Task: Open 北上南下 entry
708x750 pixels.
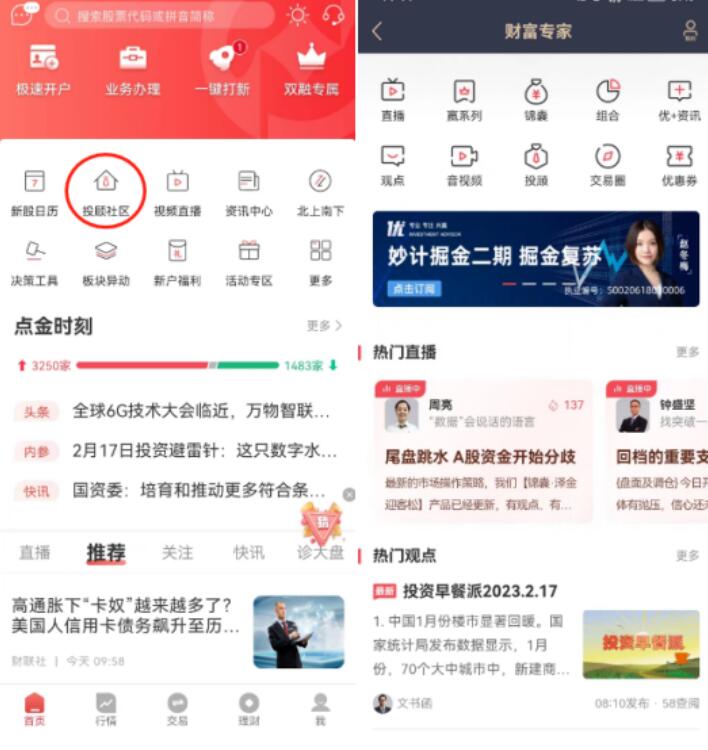Action: coord(320,192)
